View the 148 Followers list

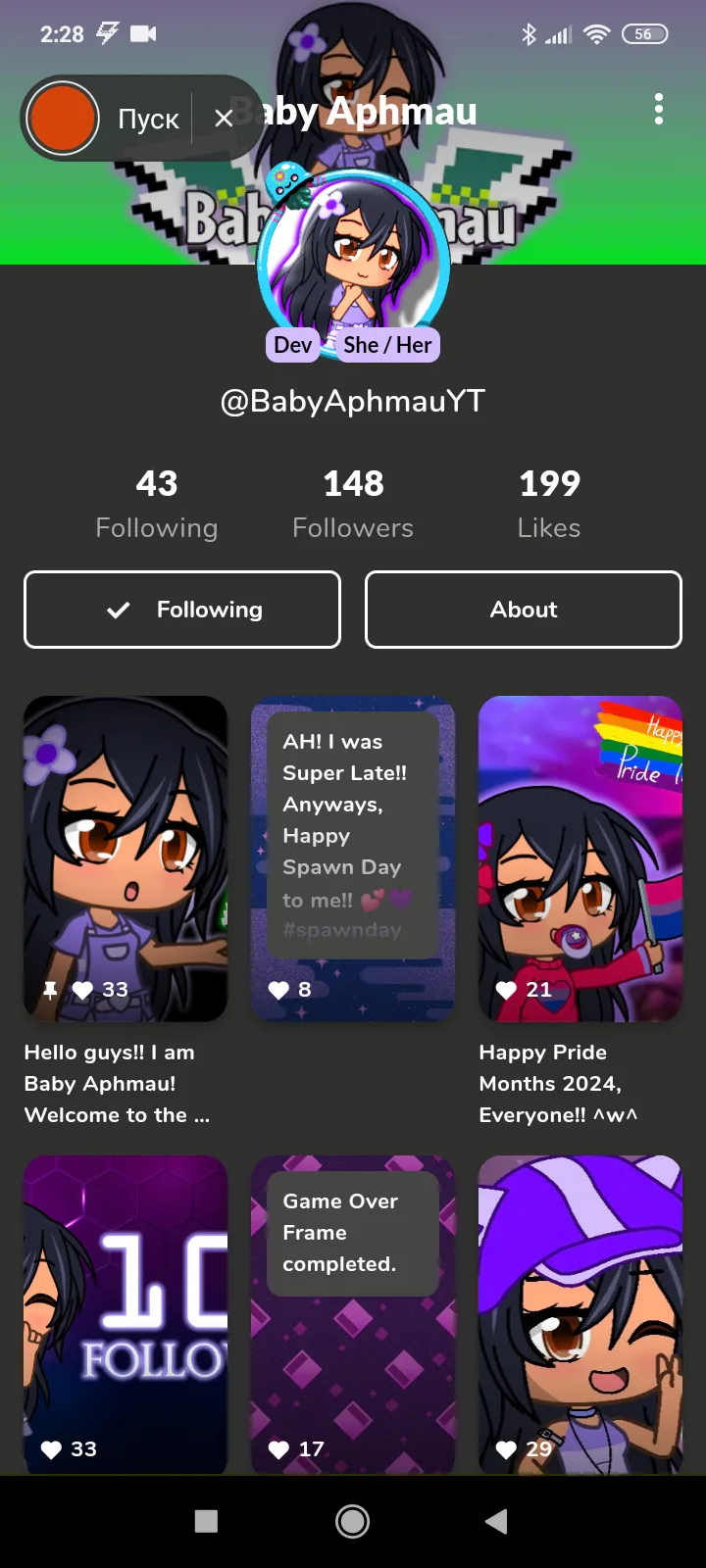353,504
